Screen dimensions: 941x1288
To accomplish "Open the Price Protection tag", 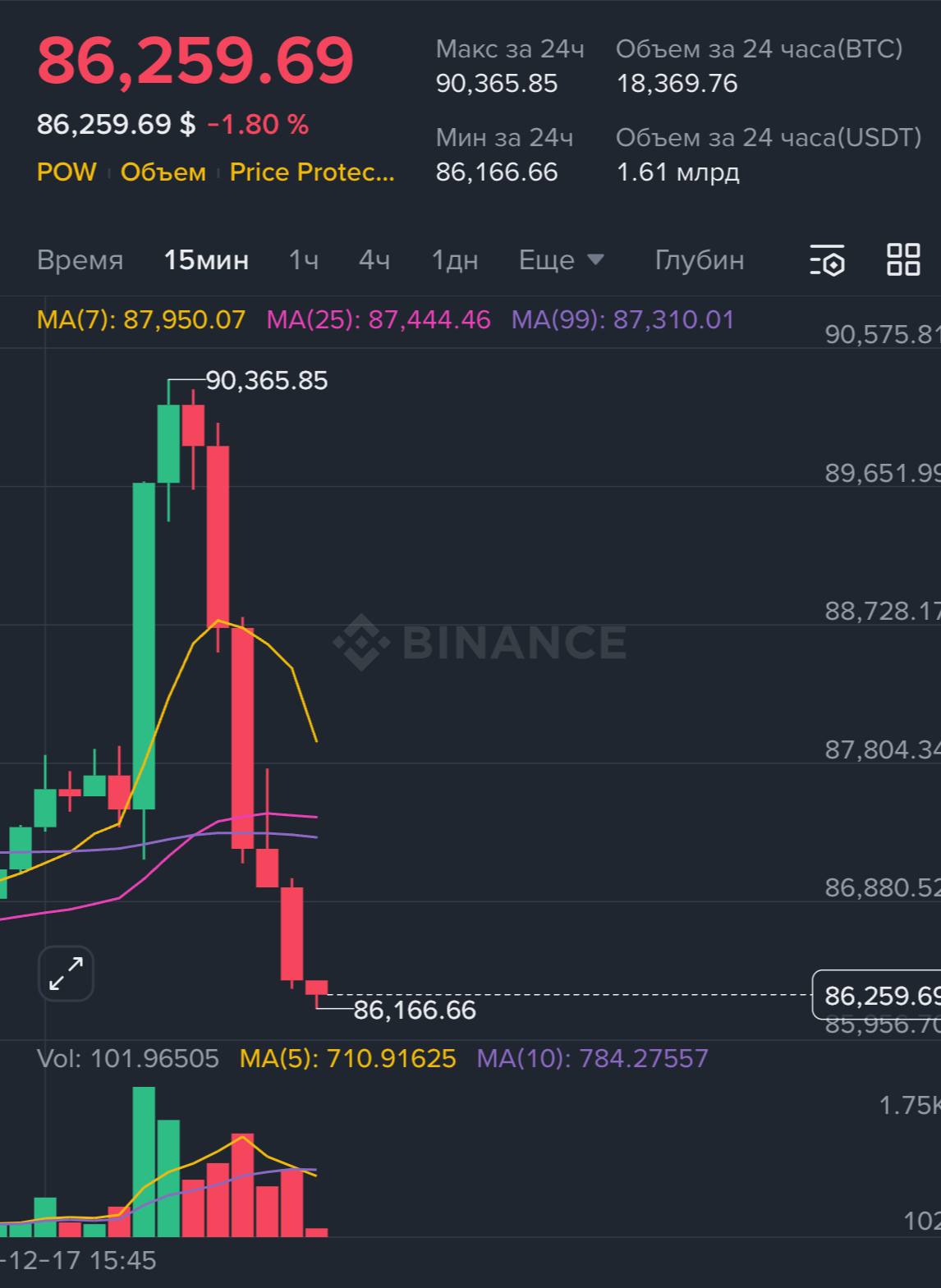I will point(312,172).
